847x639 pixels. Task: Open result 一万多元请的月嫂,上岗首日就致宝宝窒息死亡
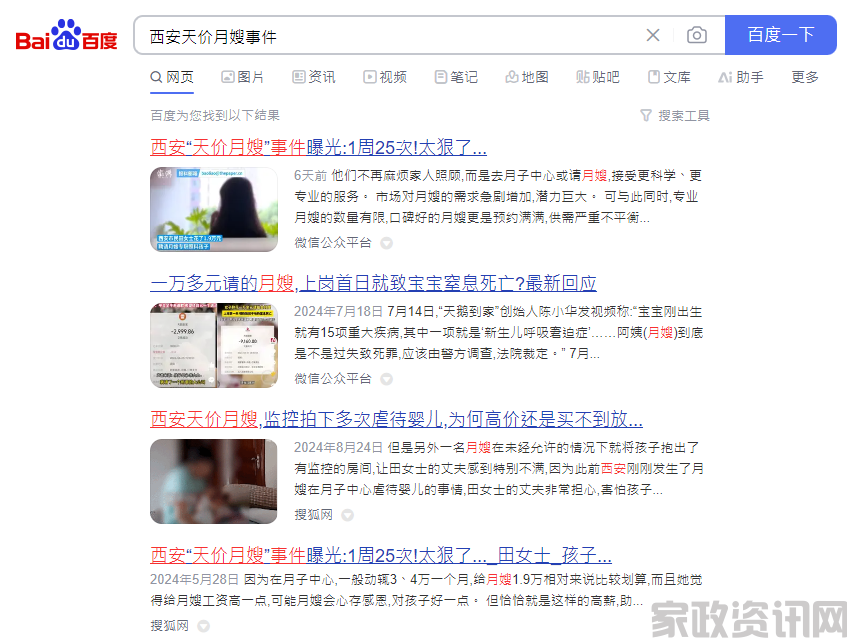(x=373, y=283)
